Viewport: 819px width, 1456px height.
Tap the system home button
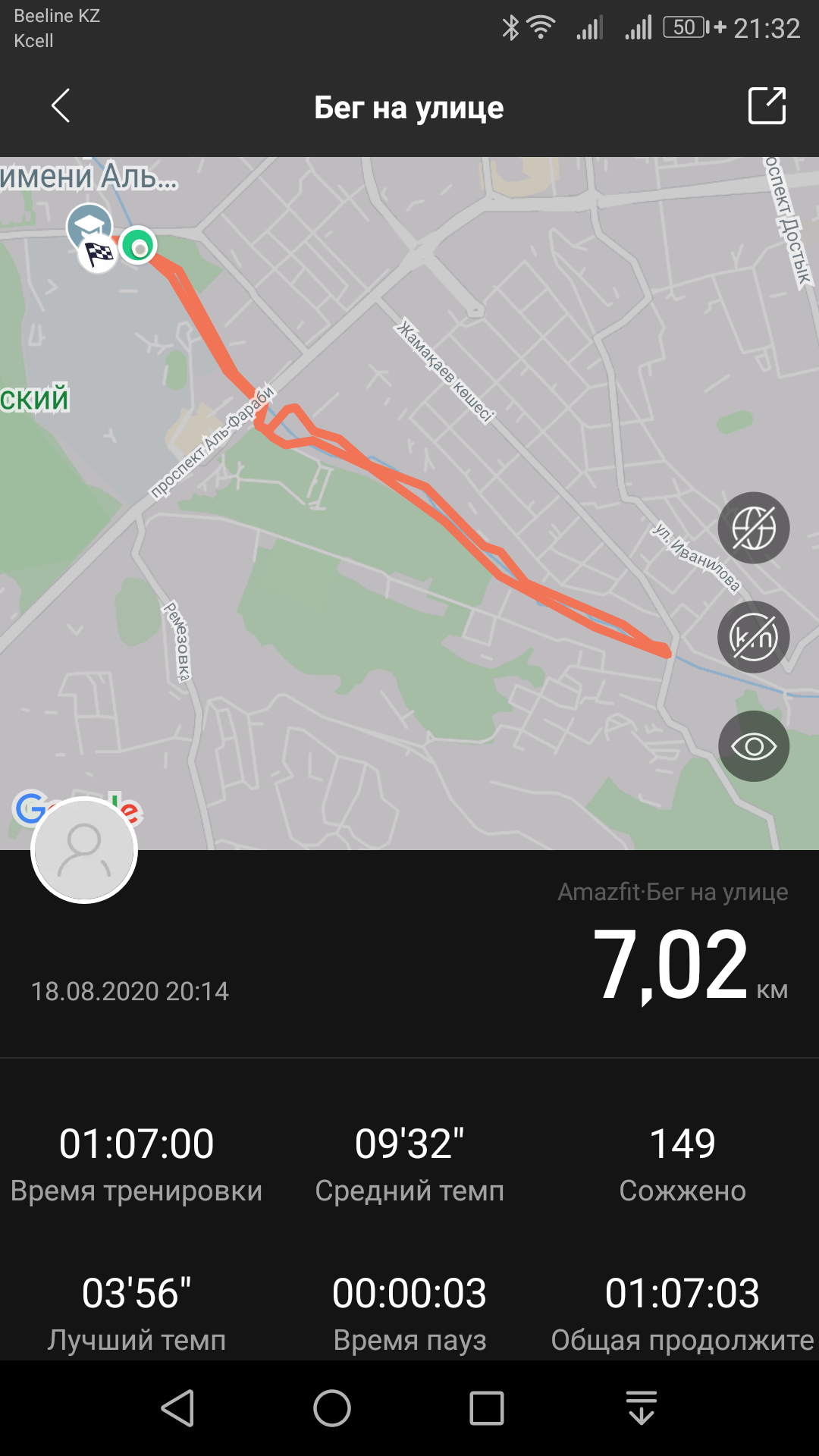[x=332, y=1408]
